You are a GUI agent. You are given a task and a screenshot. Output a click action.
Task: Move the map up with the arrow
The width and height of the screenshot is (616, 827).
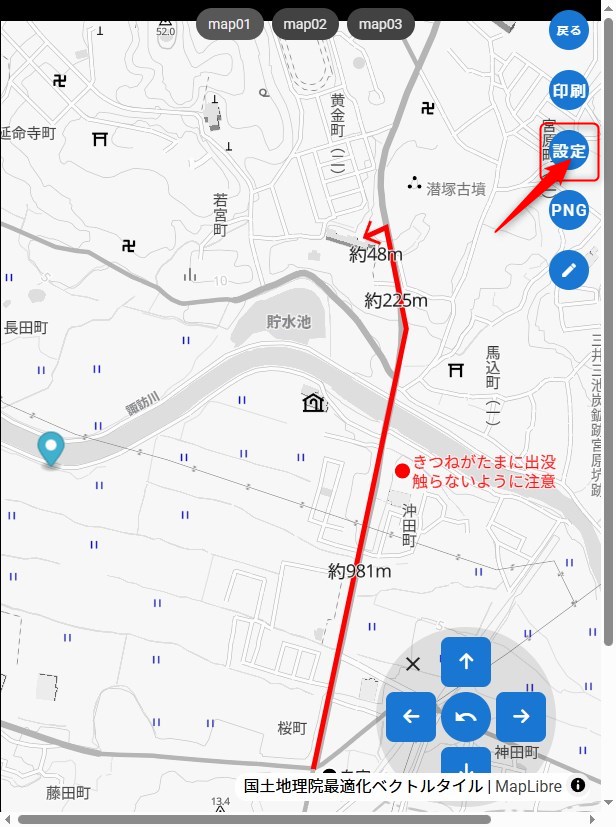[466, 661]
